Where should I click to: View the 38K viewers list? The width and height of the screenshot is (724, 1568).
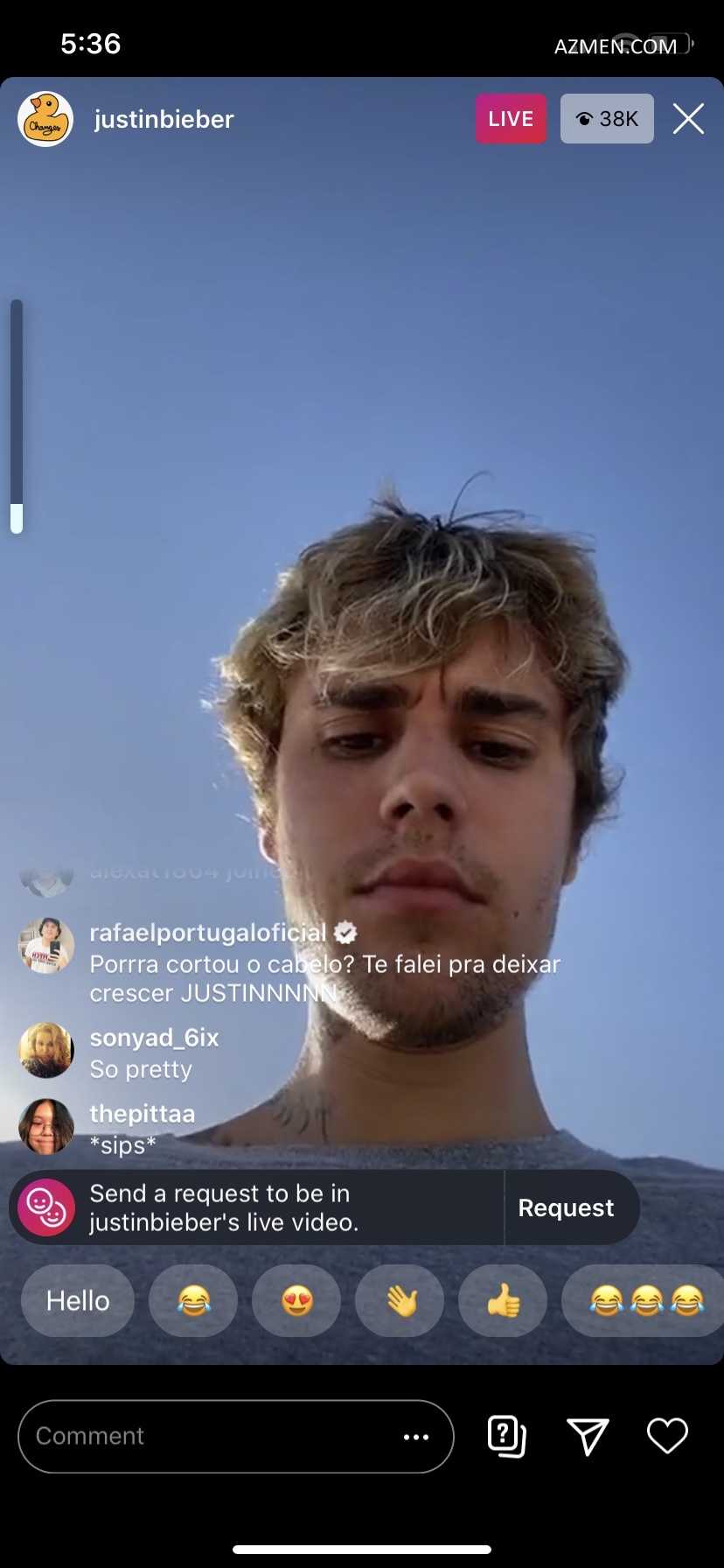point(607,119)
